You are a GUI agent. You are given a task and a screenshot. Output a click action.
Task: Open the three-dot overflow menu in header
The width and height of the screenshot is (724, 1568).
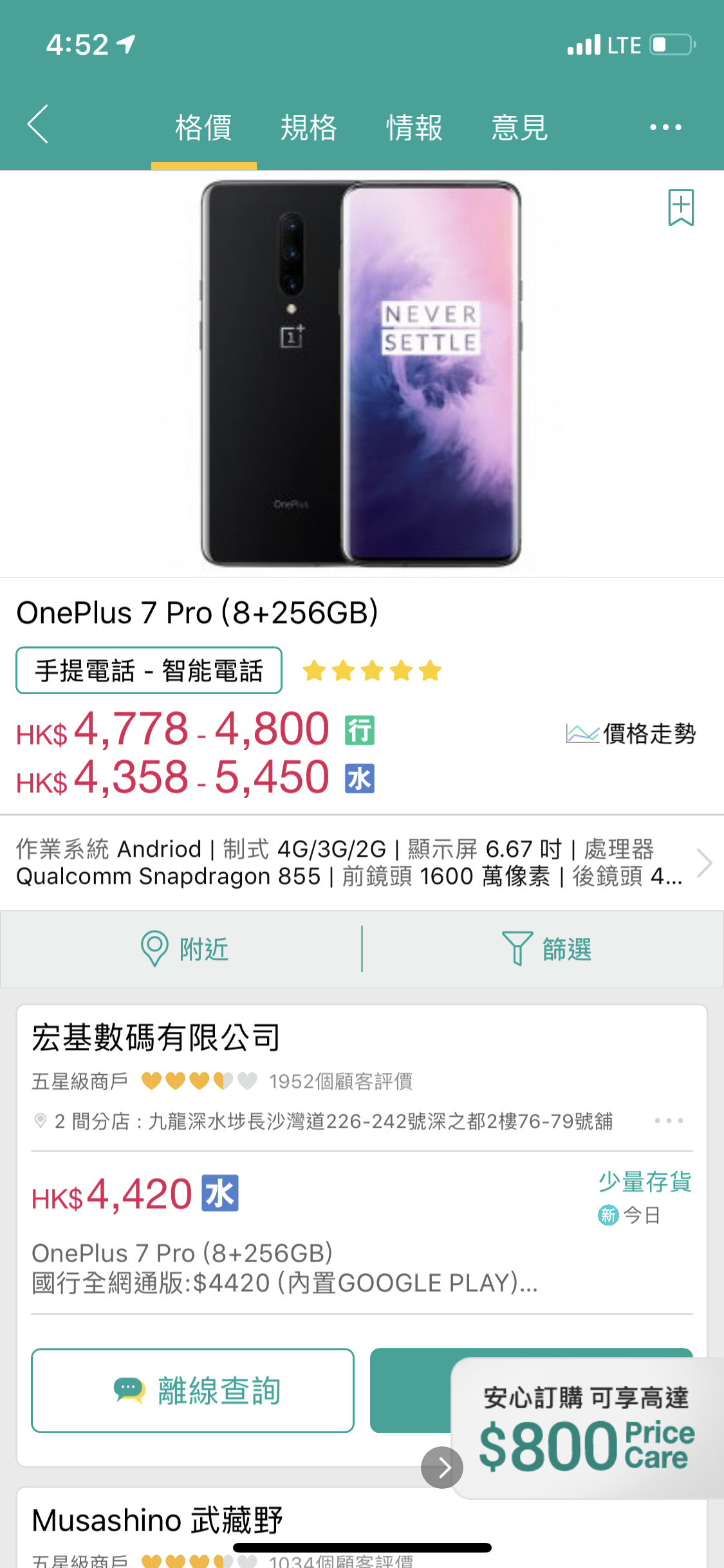(665, 127)
